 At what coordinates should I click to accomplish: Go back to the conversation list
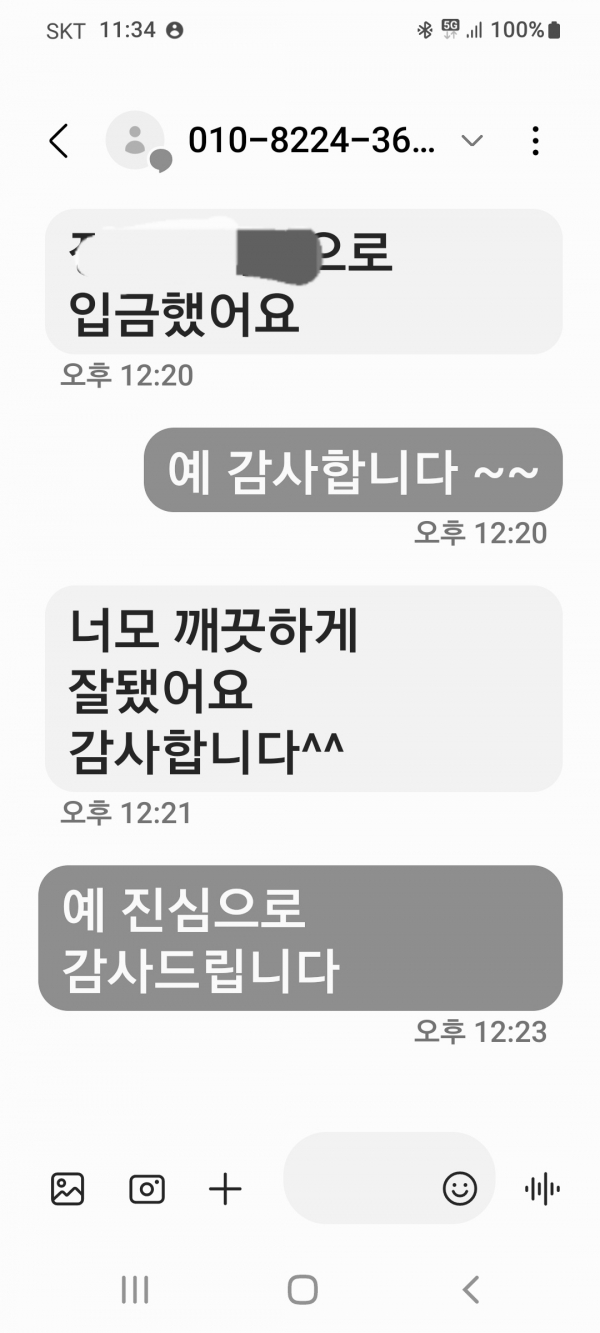[59, 142]
